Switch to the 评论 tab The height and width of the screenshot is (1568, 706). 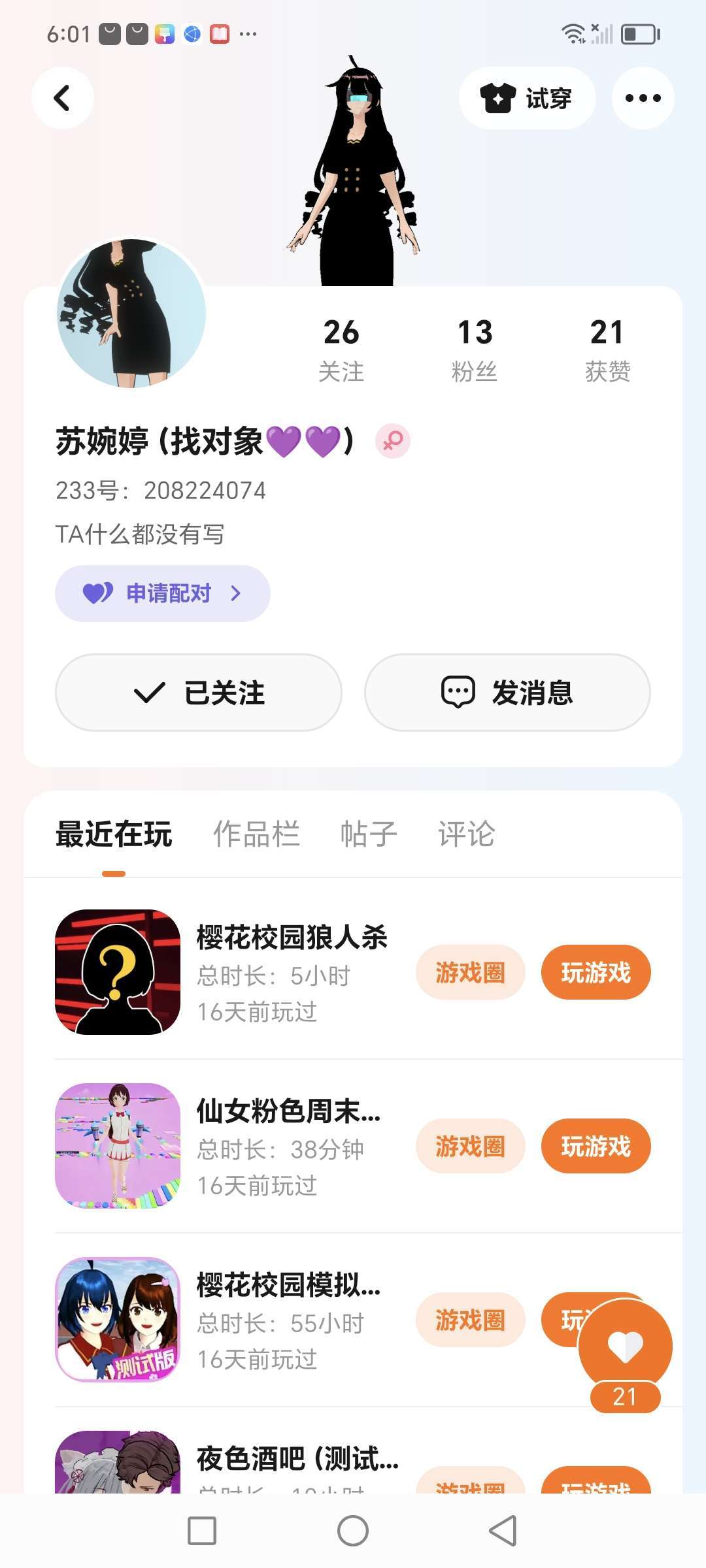pyautogui.click(x=466, y=834)
